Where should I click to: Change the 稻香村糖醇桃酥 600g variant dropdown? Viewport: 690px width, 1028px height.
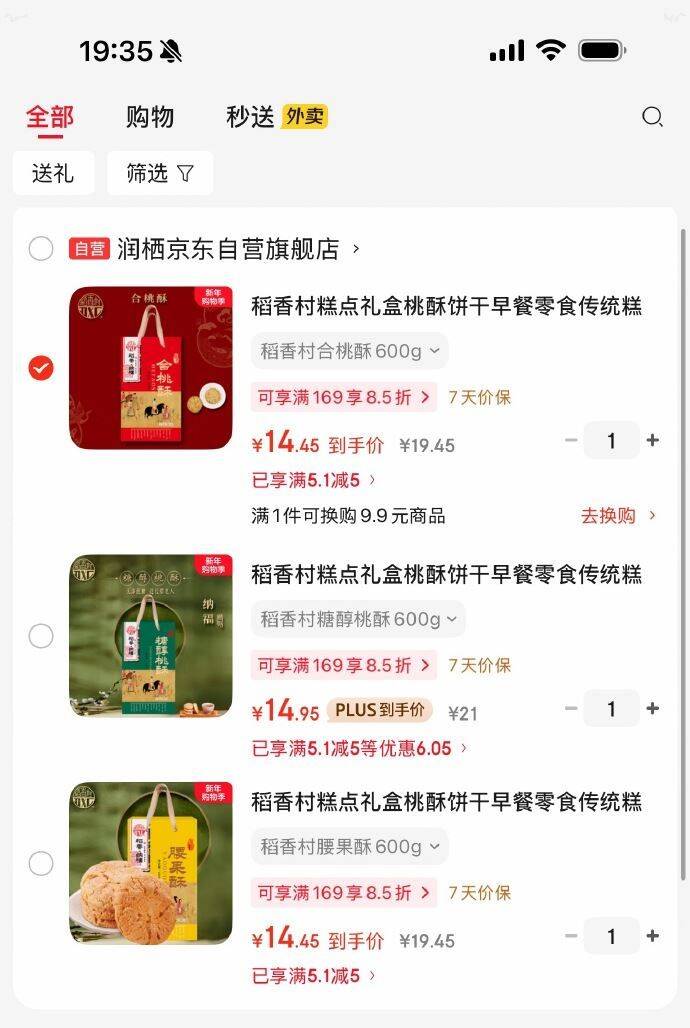tap(357, 619)
